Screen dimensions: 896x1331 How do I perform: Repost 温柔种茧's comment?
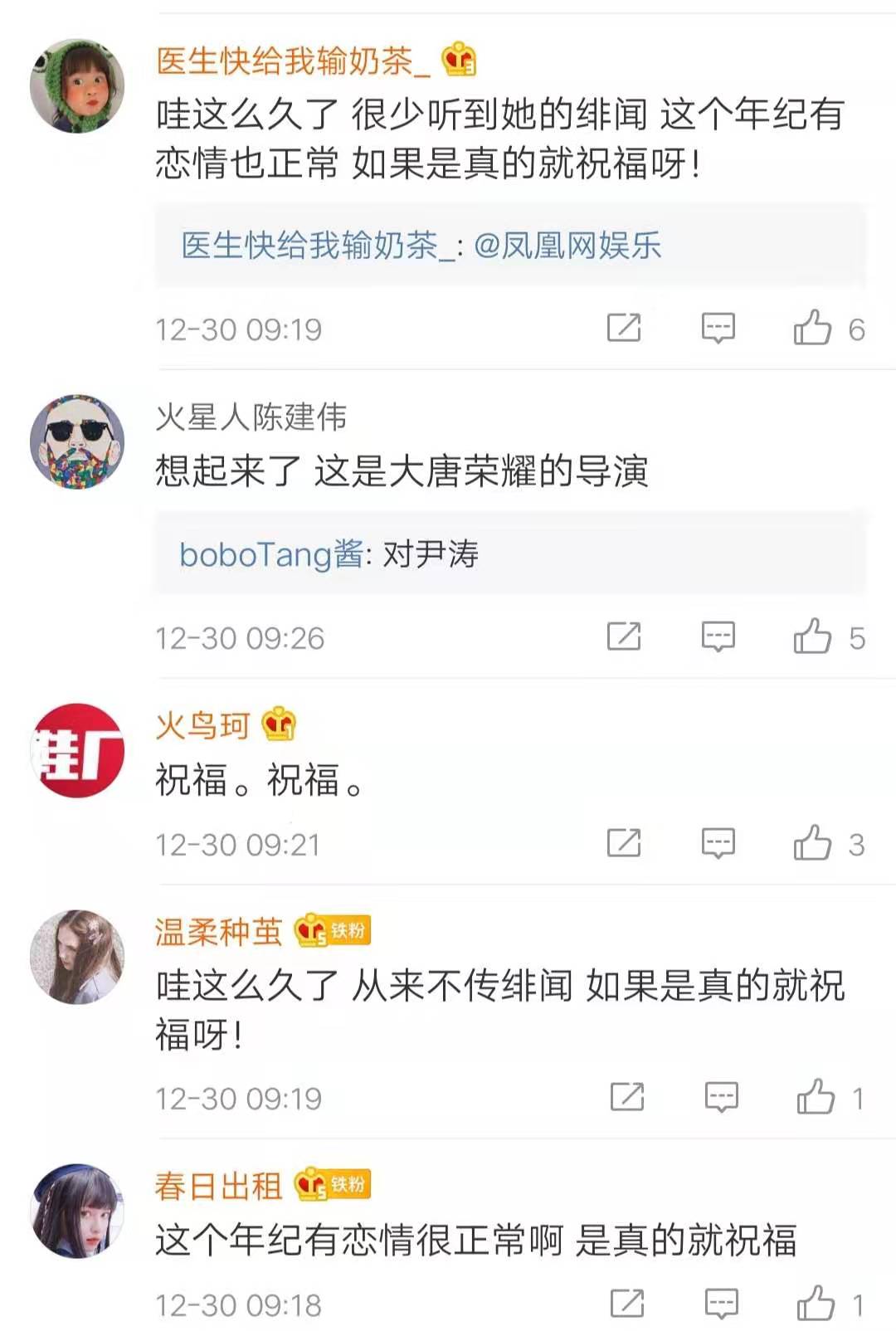(x=627, y=1097)
